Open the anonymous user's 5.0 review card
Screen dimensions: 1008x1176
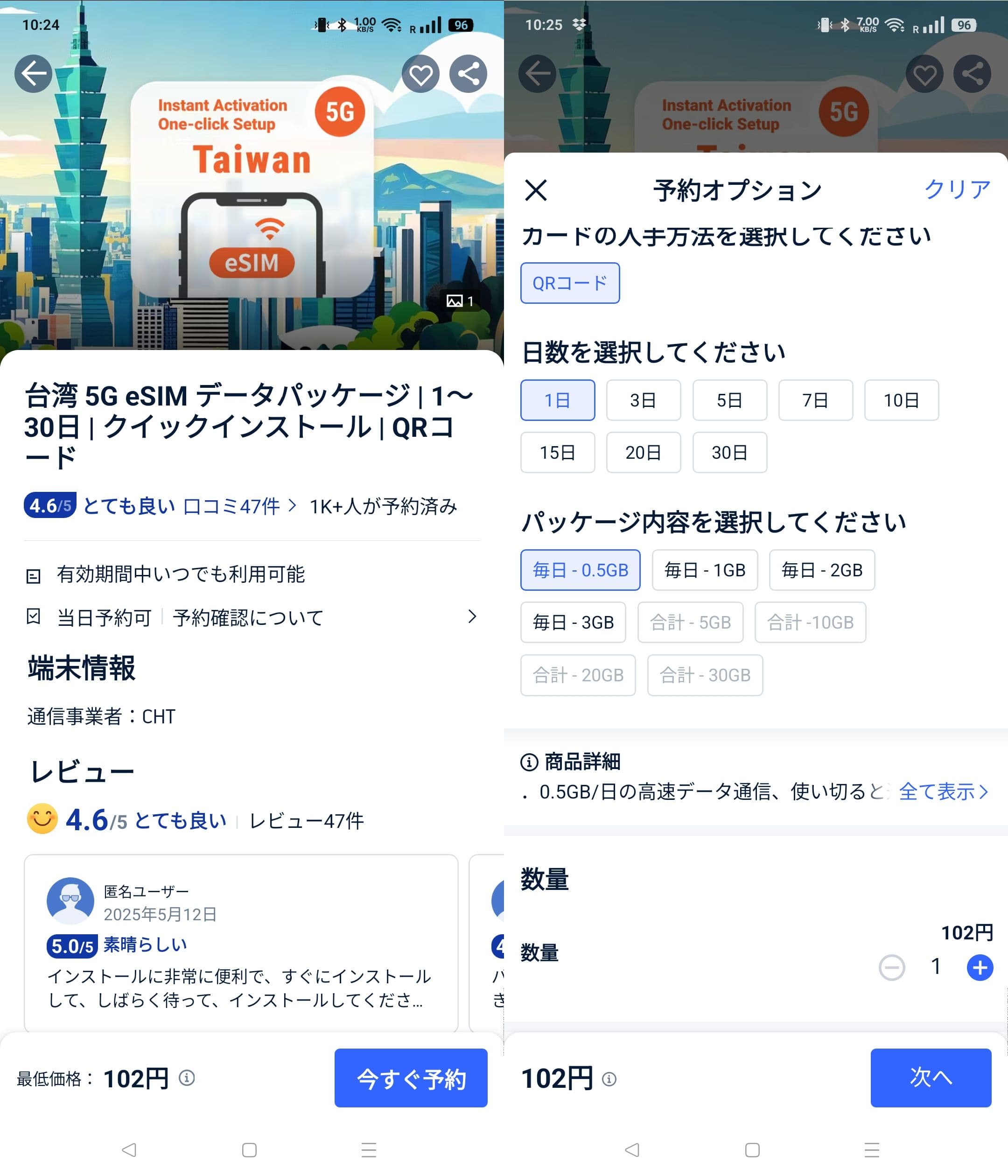tap(241, 942)
